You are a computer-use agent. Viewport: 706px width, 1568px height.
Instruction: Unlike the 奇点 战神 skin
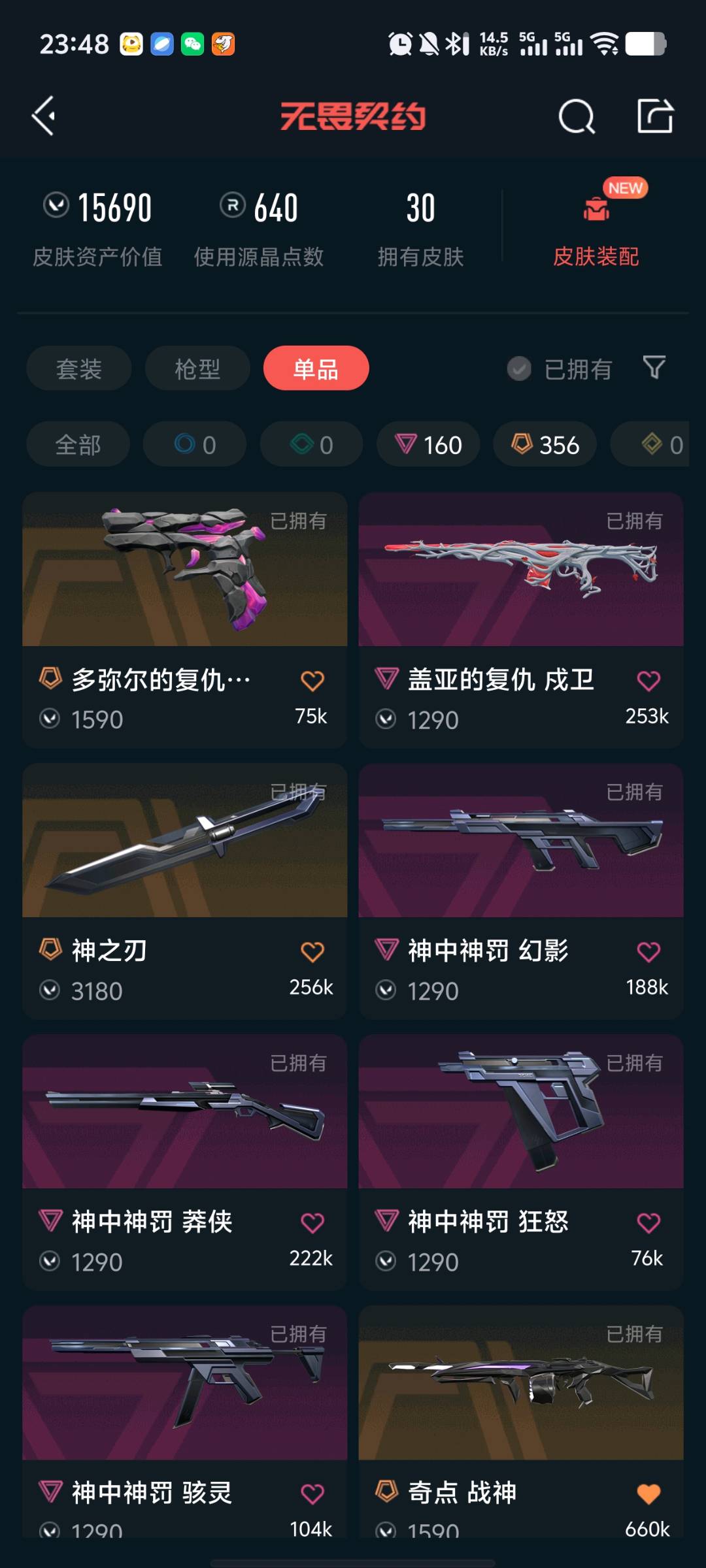pos(648,1494)
